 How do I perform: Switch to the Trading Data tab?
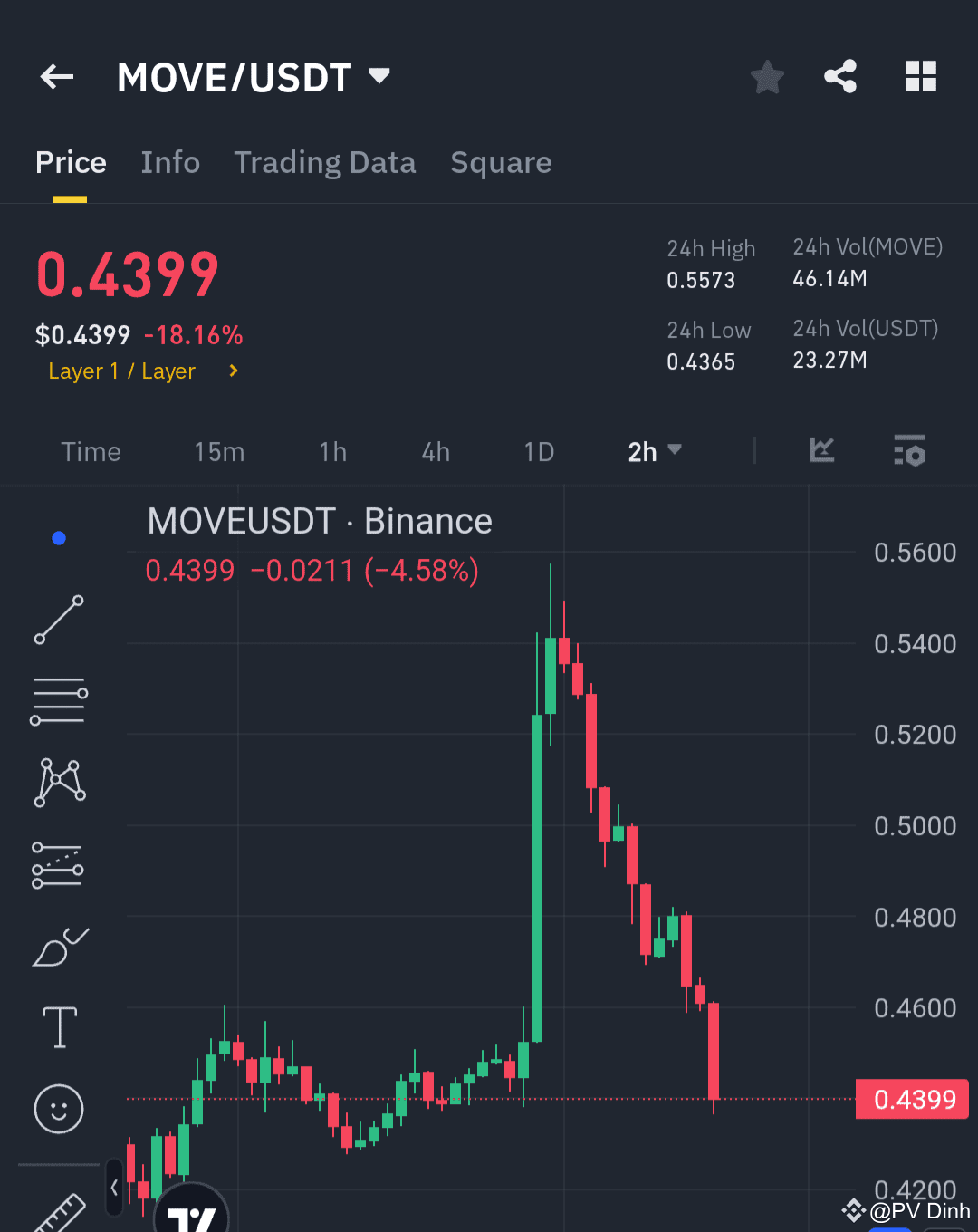click(x=325, y=163)
